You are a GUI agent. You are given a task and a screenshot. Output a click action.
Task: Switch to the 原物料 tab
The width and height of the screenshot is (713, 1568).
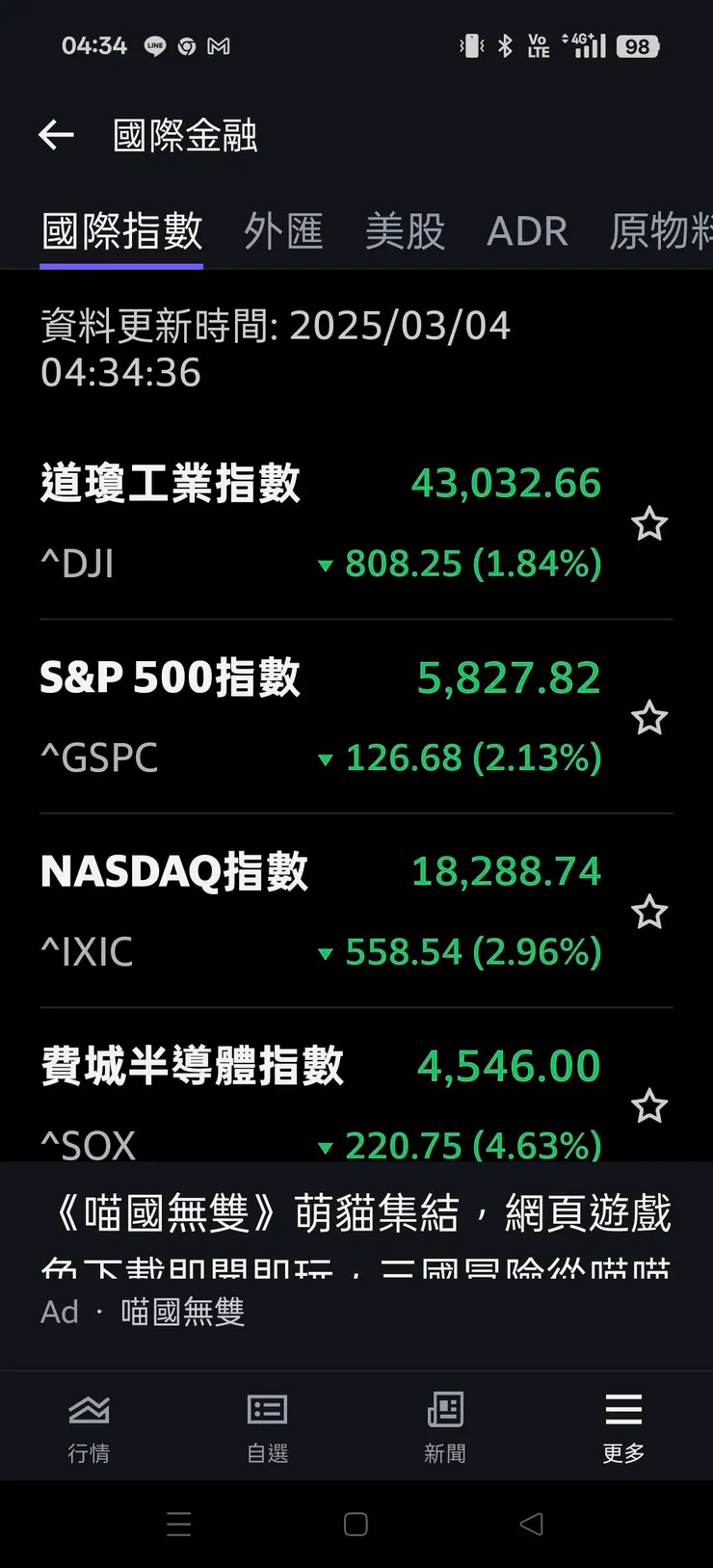point(661,231)
